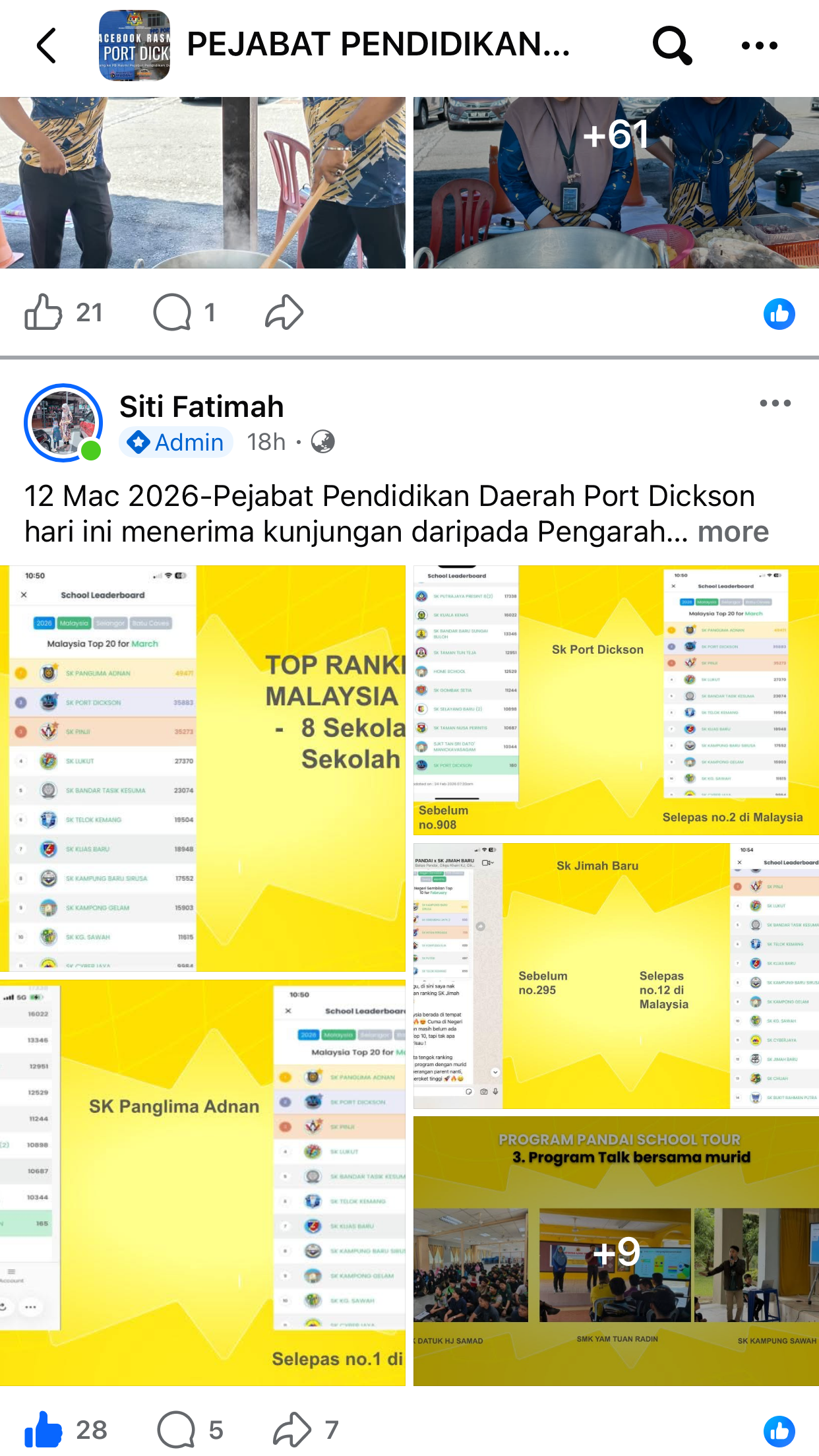Share the post with 21 likes

click(x=284, y=312)
